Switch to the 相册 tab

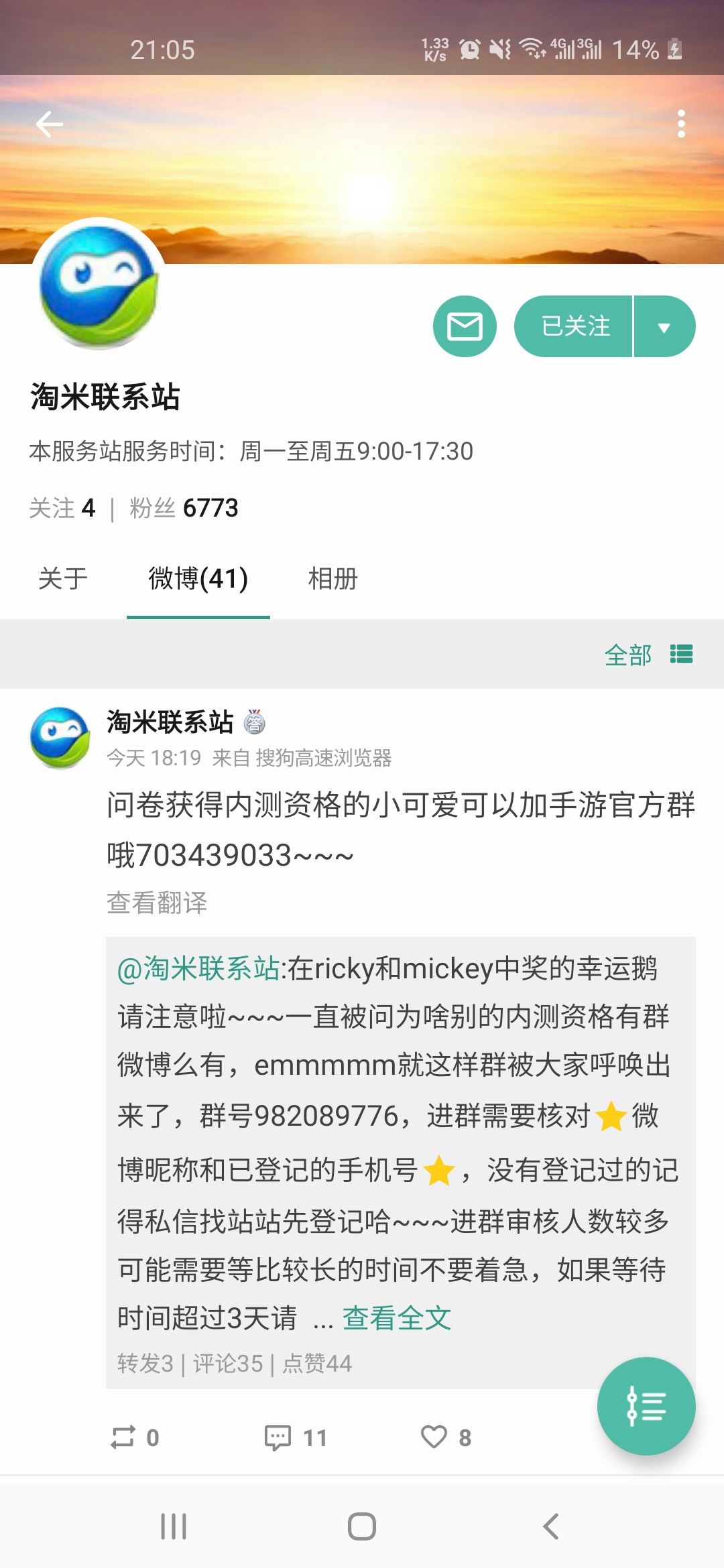333,578
